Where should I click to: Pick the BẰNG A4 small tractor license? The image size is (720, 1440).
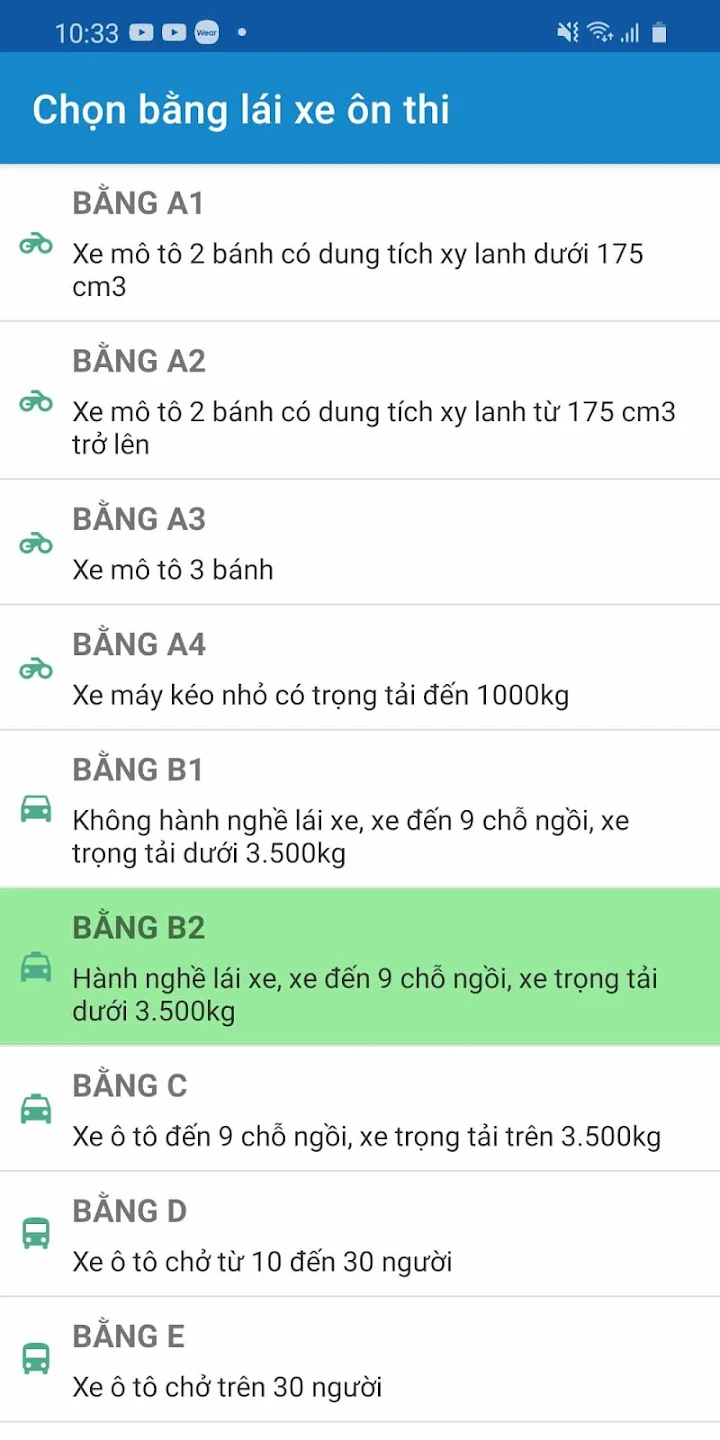(x=360, y=668)
